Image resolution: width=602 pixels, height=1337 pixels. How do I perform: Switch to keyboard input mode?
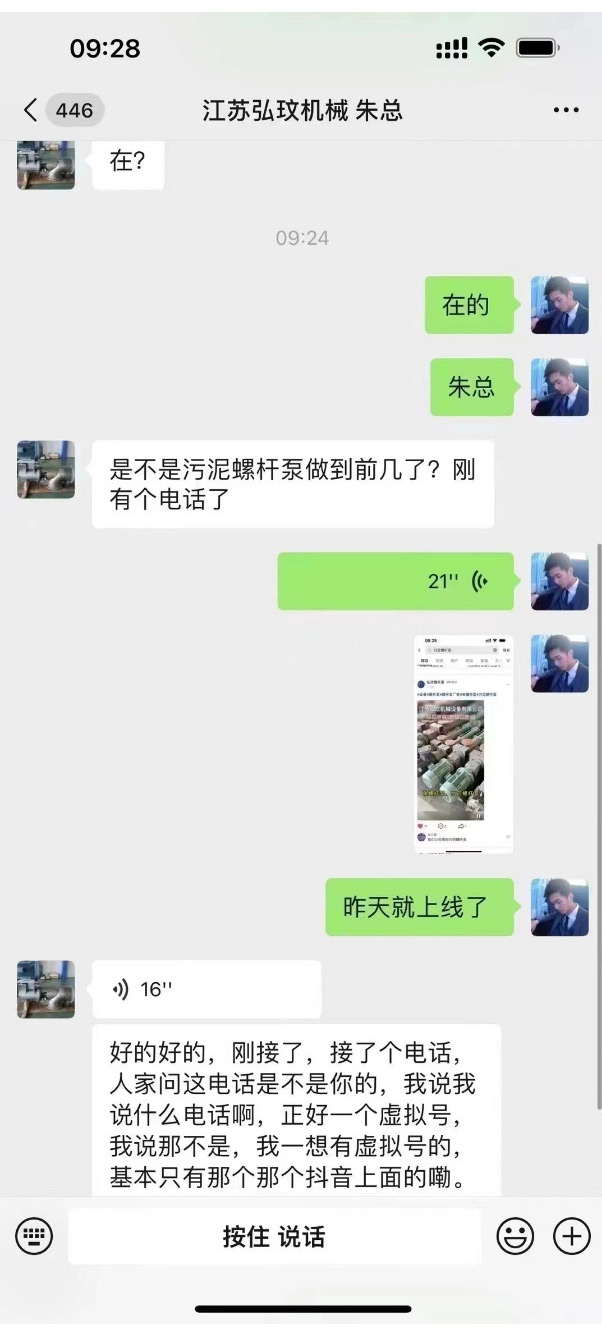point(34,1237)
